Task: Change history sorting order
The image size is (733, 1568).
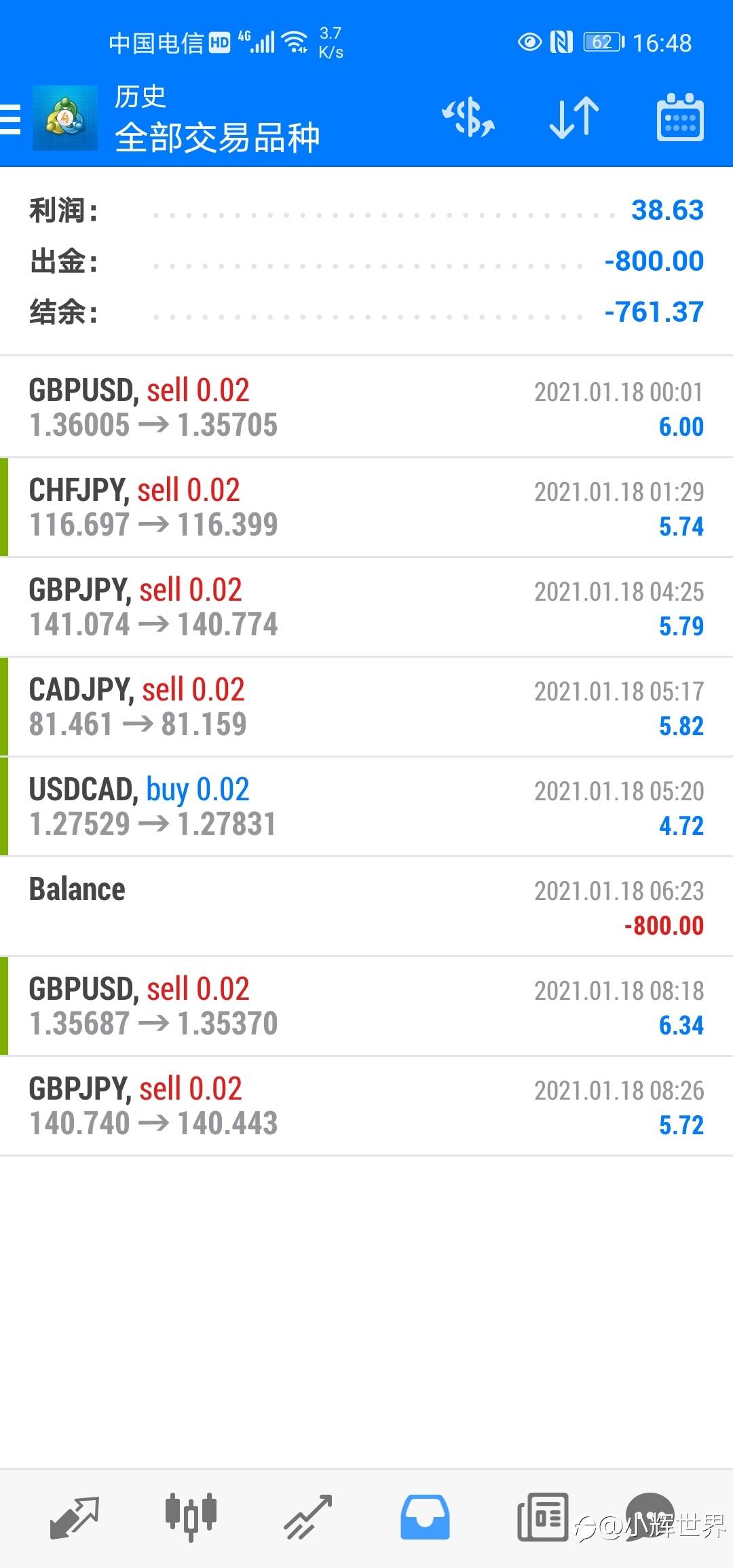Action: 574,117
